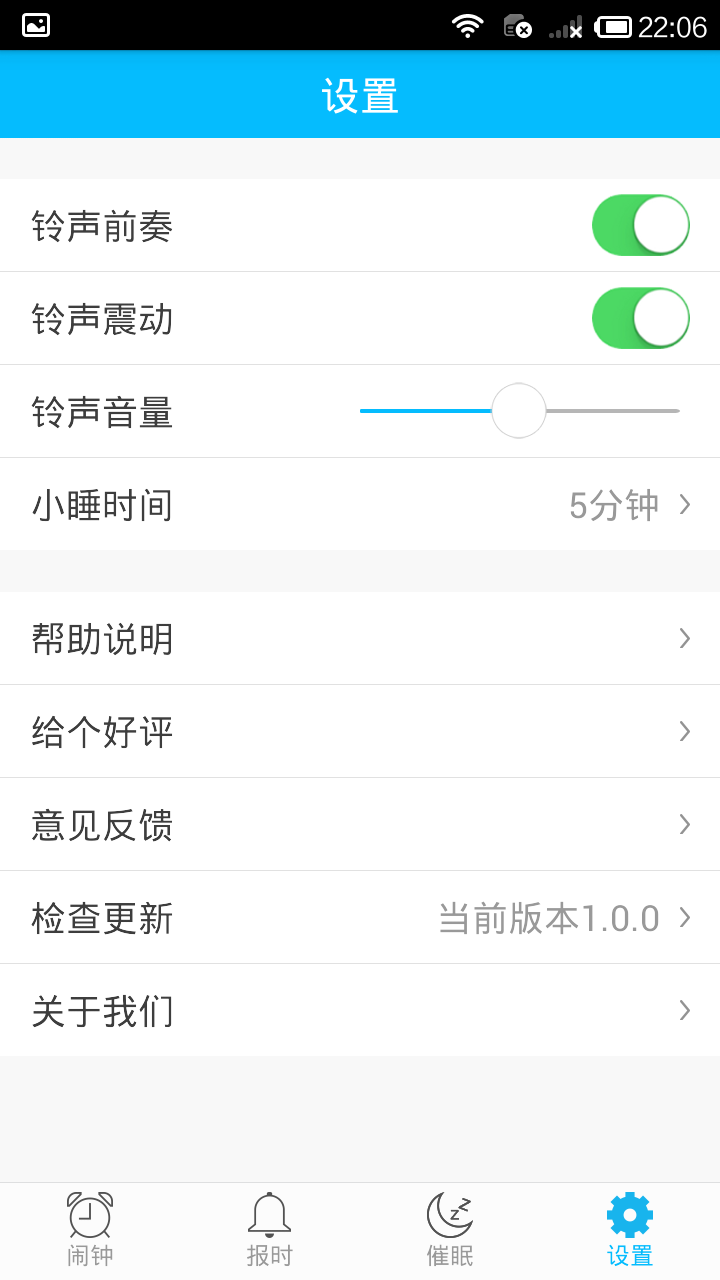Tap 给个好评 to rate the app
The width and height of the screenshot is (720, 1280).
point(360,731)
